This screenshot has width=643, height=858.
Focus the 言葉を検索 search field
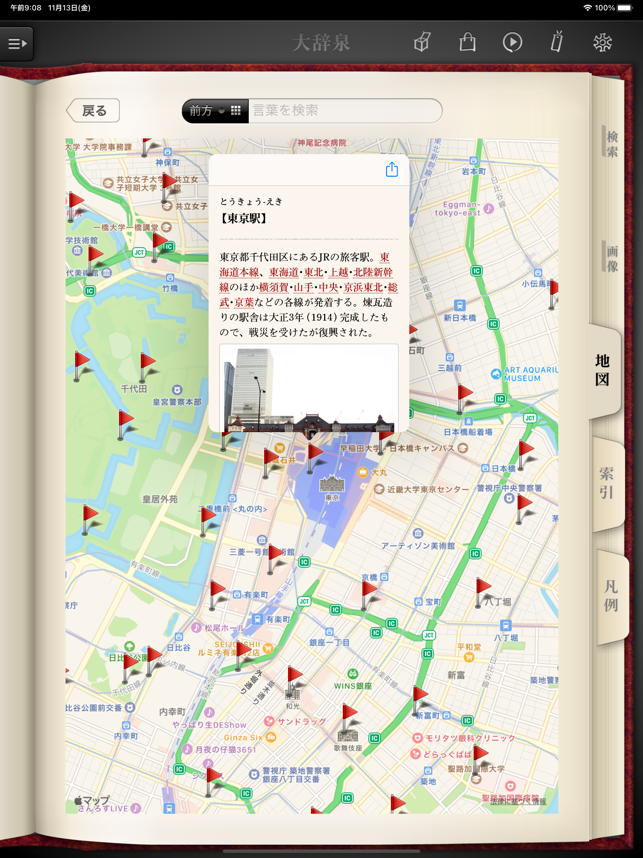pyautogui.click(x=340, y=111)
